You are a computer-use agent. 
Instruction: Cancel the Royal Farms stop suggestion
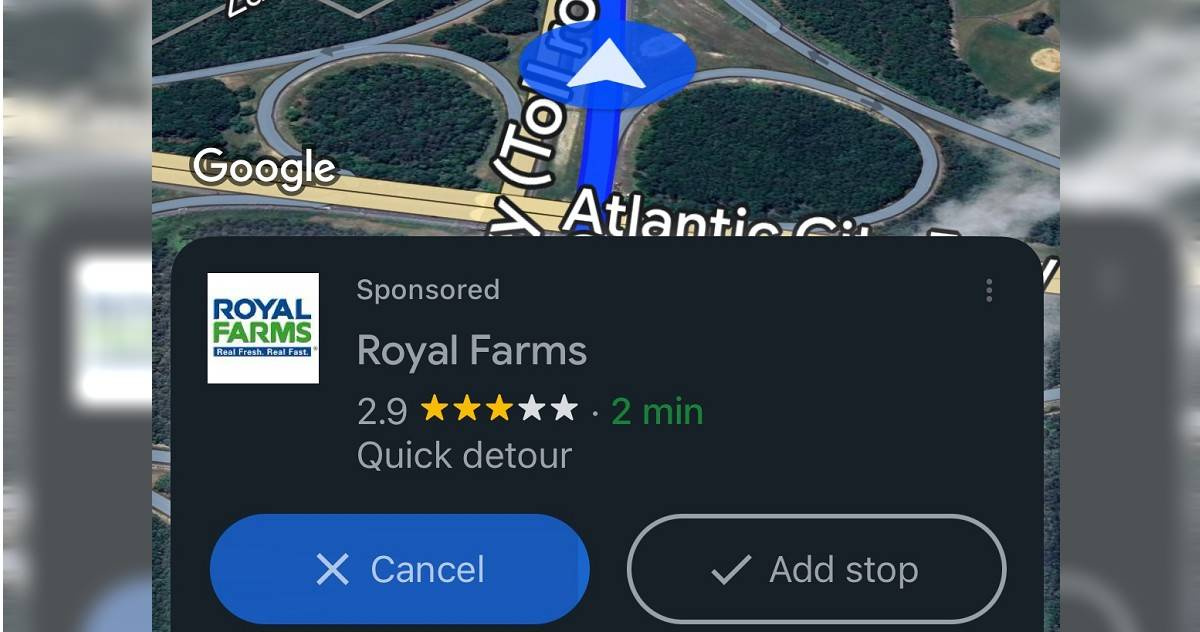tap(399, 570)
